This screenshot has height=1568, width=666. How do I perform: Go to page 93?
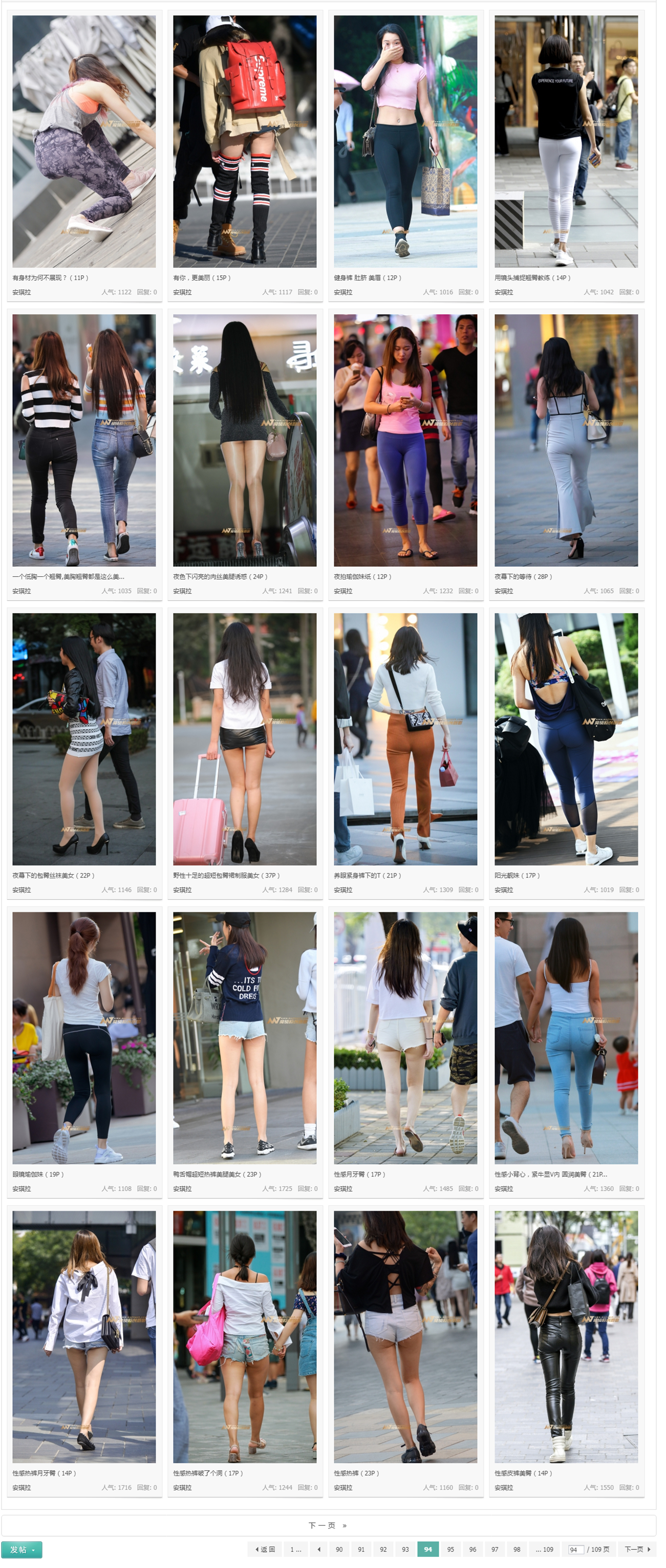tap(405, 1549)
